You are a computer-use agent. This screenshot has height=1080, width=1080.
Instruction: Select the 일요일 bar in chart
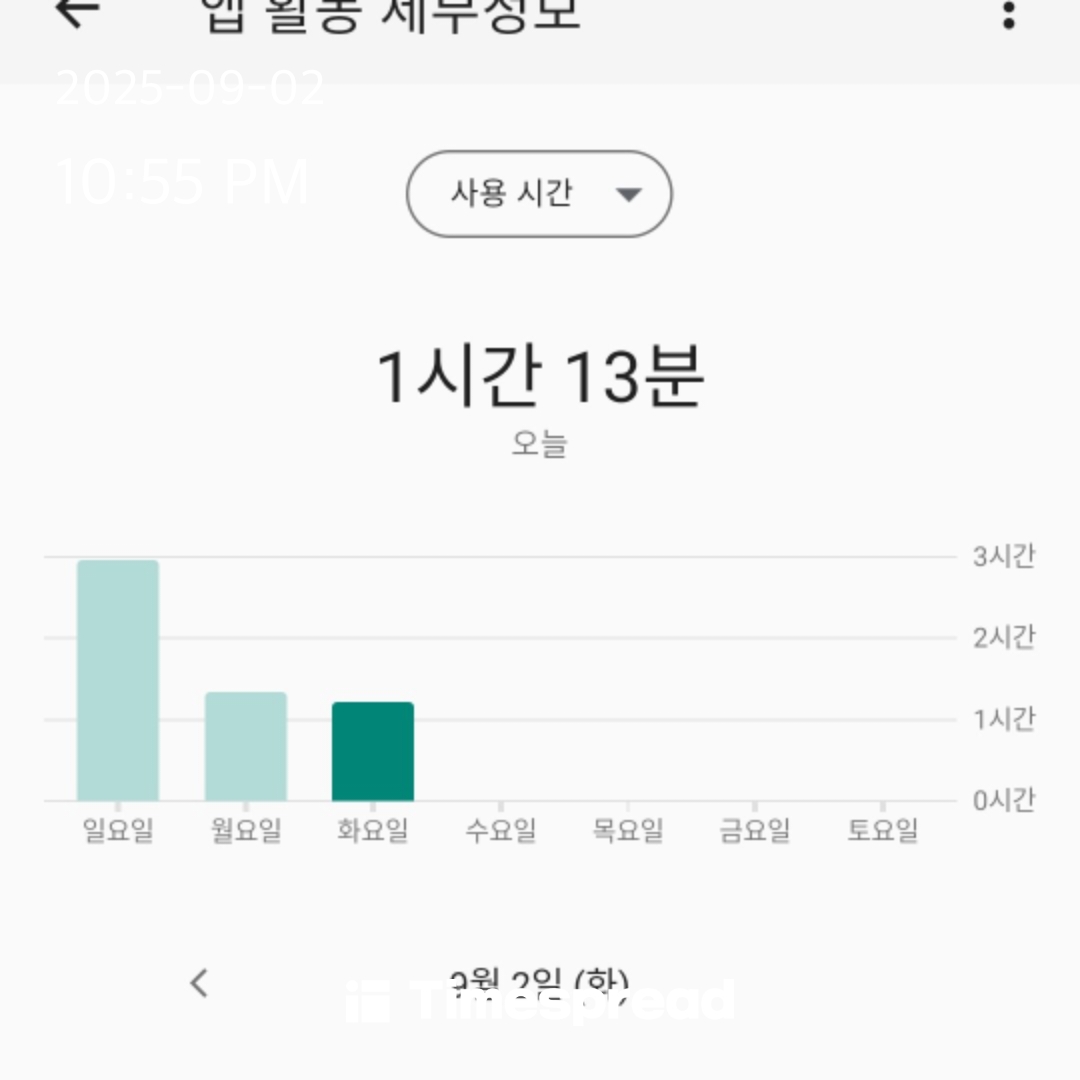(118, 680)
